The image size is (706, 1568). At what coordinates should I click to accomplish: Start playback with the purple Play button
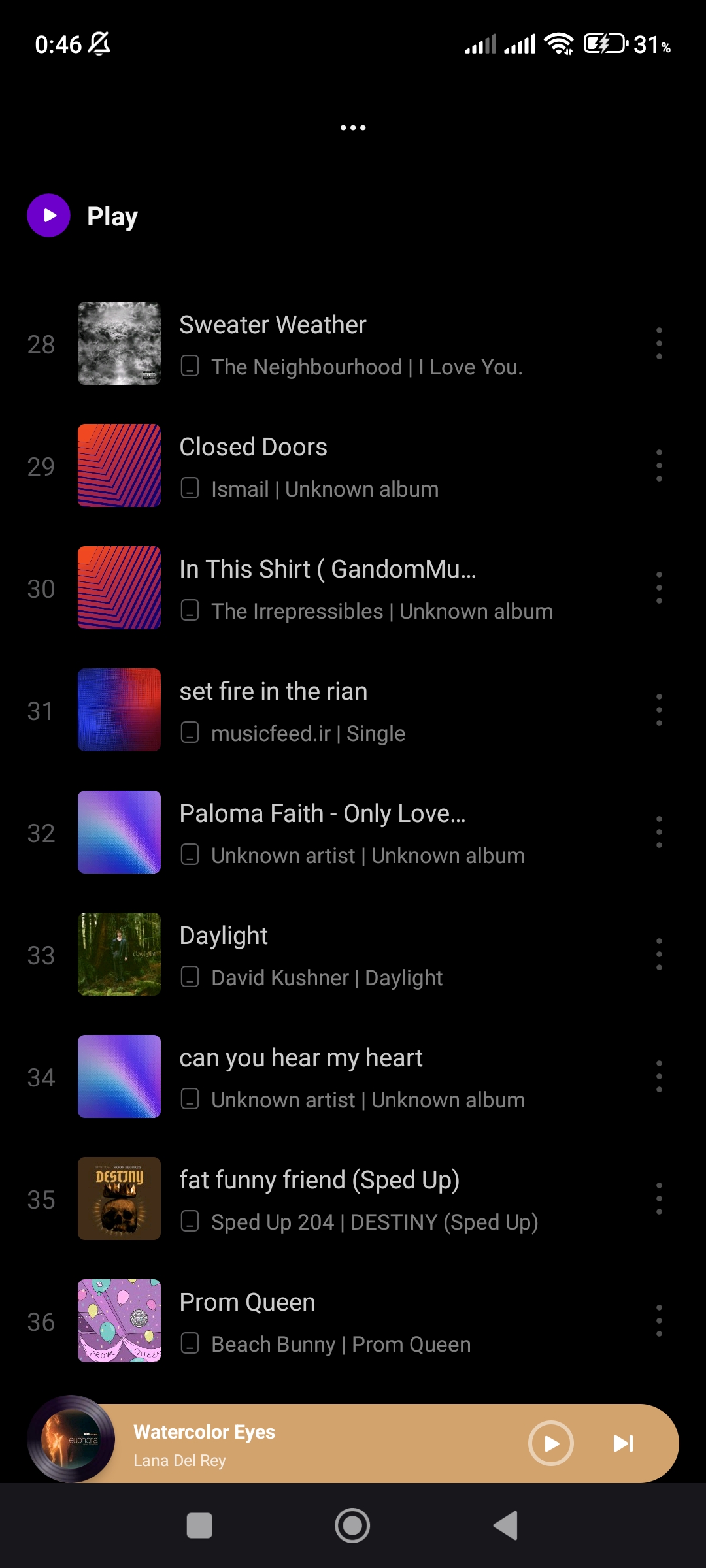pyautogui.click(x=49, y=216)
